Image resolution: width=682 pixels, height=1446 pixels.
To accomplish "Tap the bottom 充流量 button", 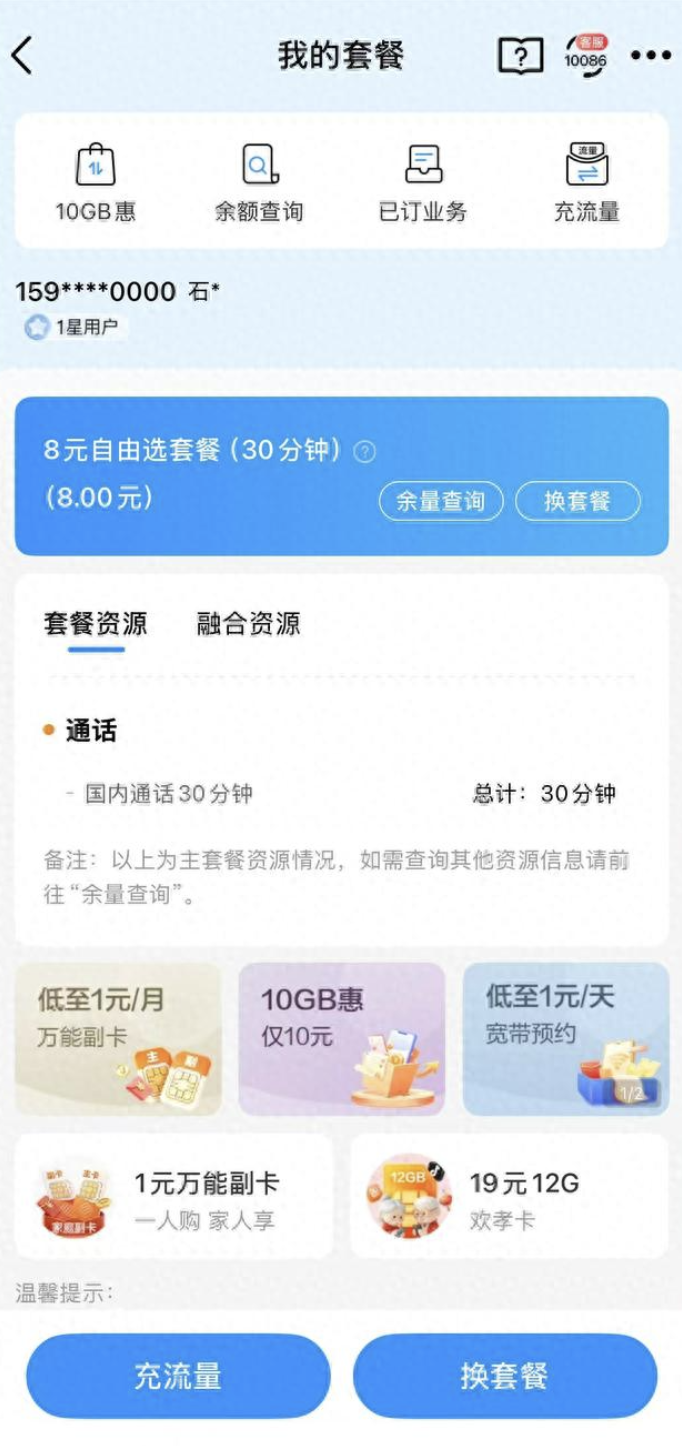I will (178, 1376).
